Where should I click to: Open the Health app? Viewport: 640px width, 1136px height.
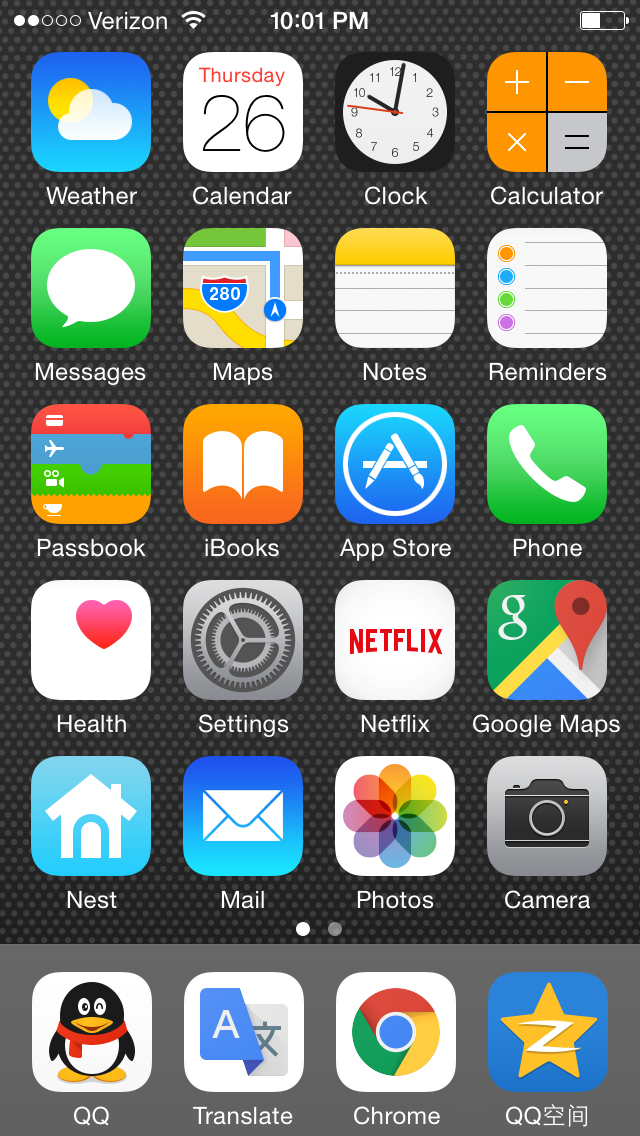[91, 640]
